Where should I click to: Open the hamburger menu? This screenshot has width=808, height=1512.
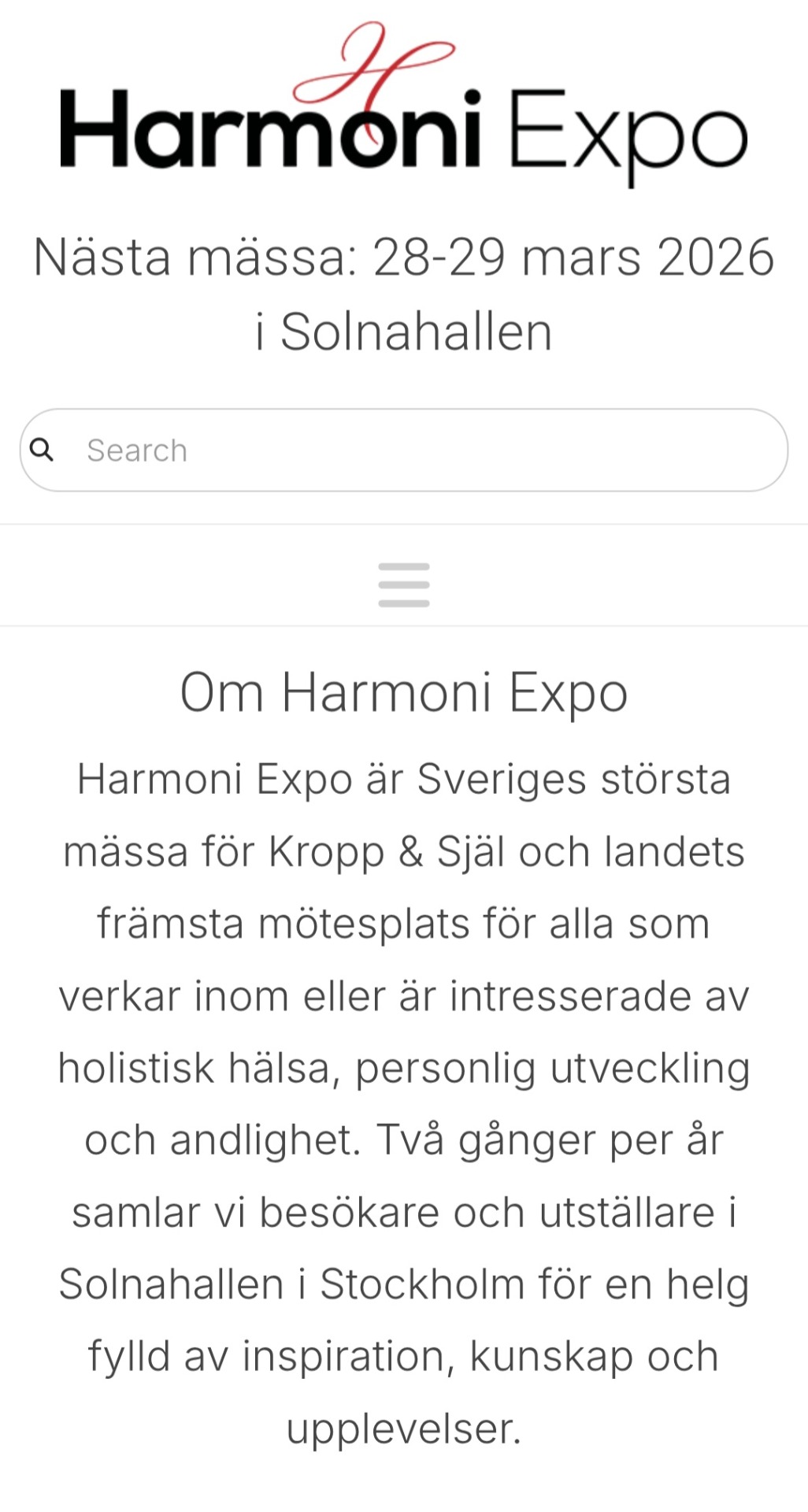pyautogui.click(x=403, y=585)
